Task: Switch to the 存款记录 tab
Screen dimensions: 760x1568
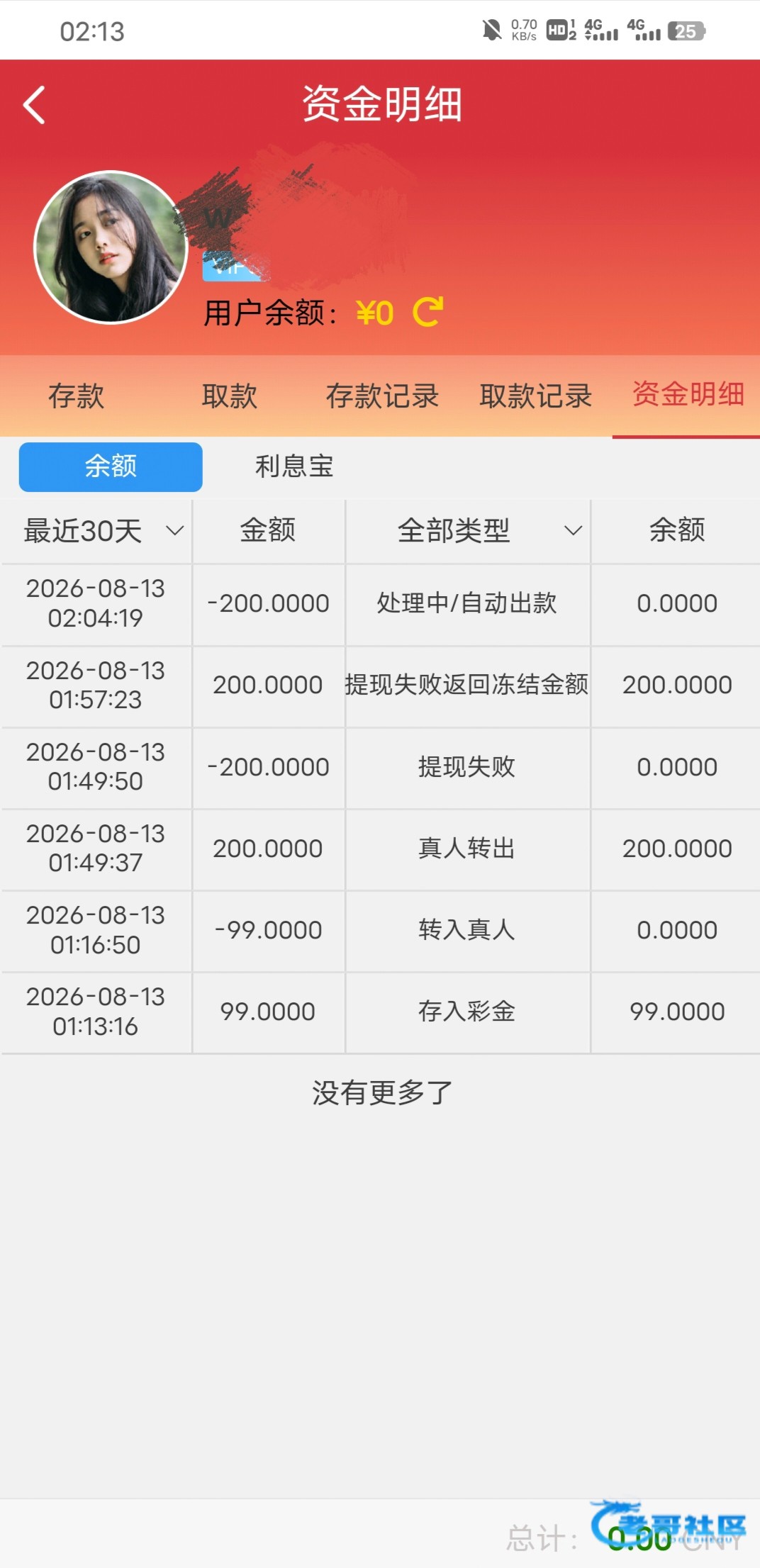Action: [382, 396]
